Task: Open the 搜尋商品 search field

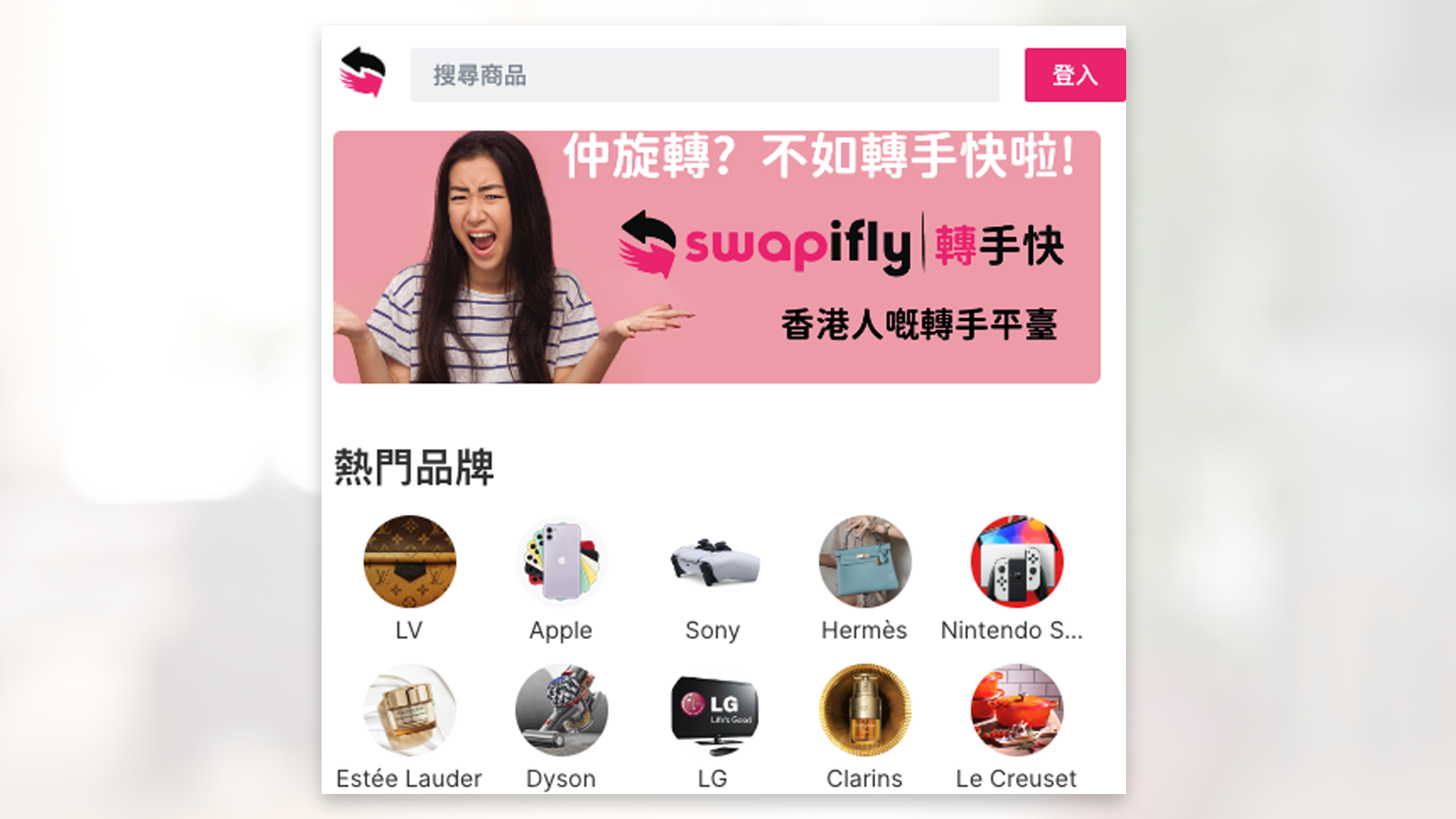Action: click(704, 75)
